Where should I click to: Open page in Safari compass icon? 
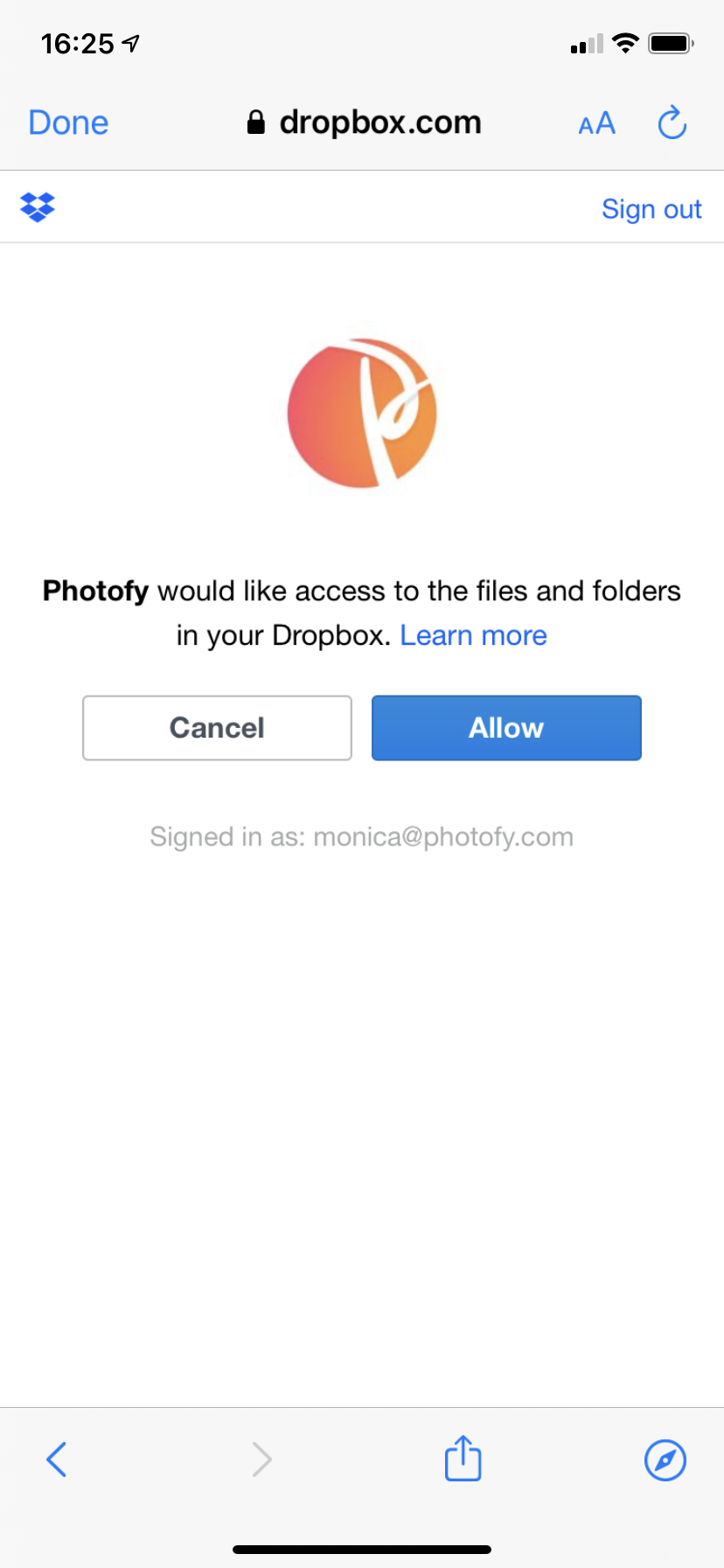665,1459
